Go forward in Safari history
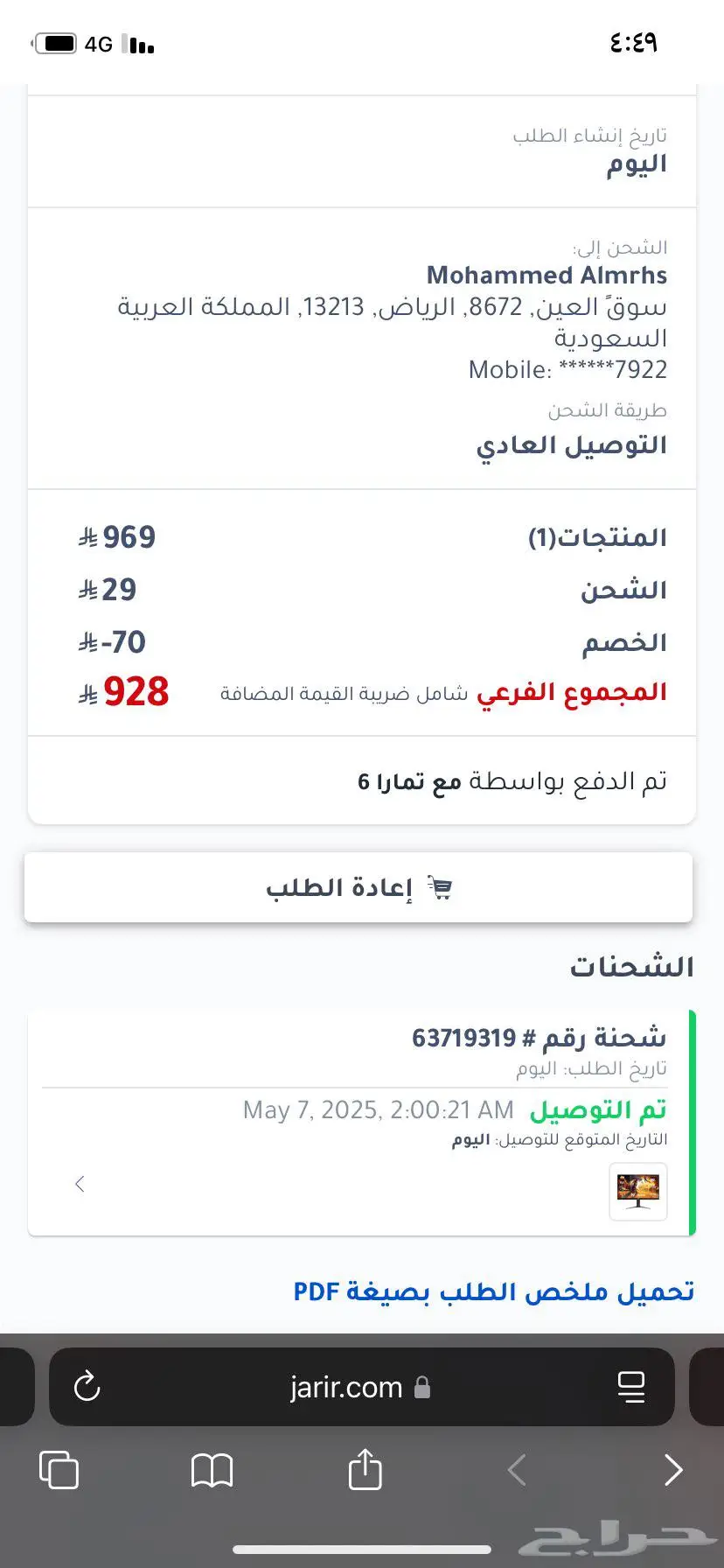 pyautogui.click(x=672, y=1470)
